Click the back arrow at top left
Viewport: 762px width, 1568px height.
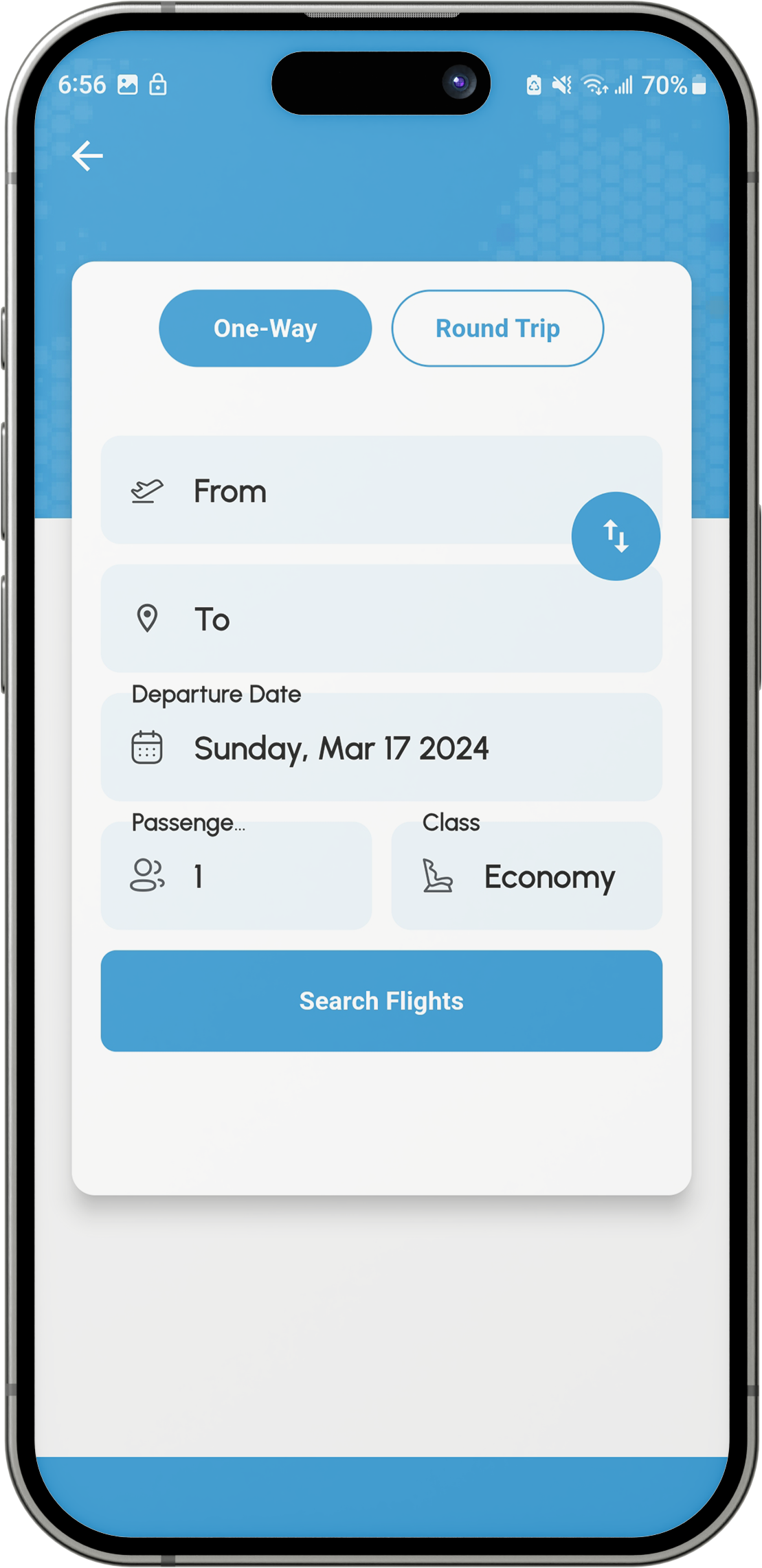pos(88,155)
